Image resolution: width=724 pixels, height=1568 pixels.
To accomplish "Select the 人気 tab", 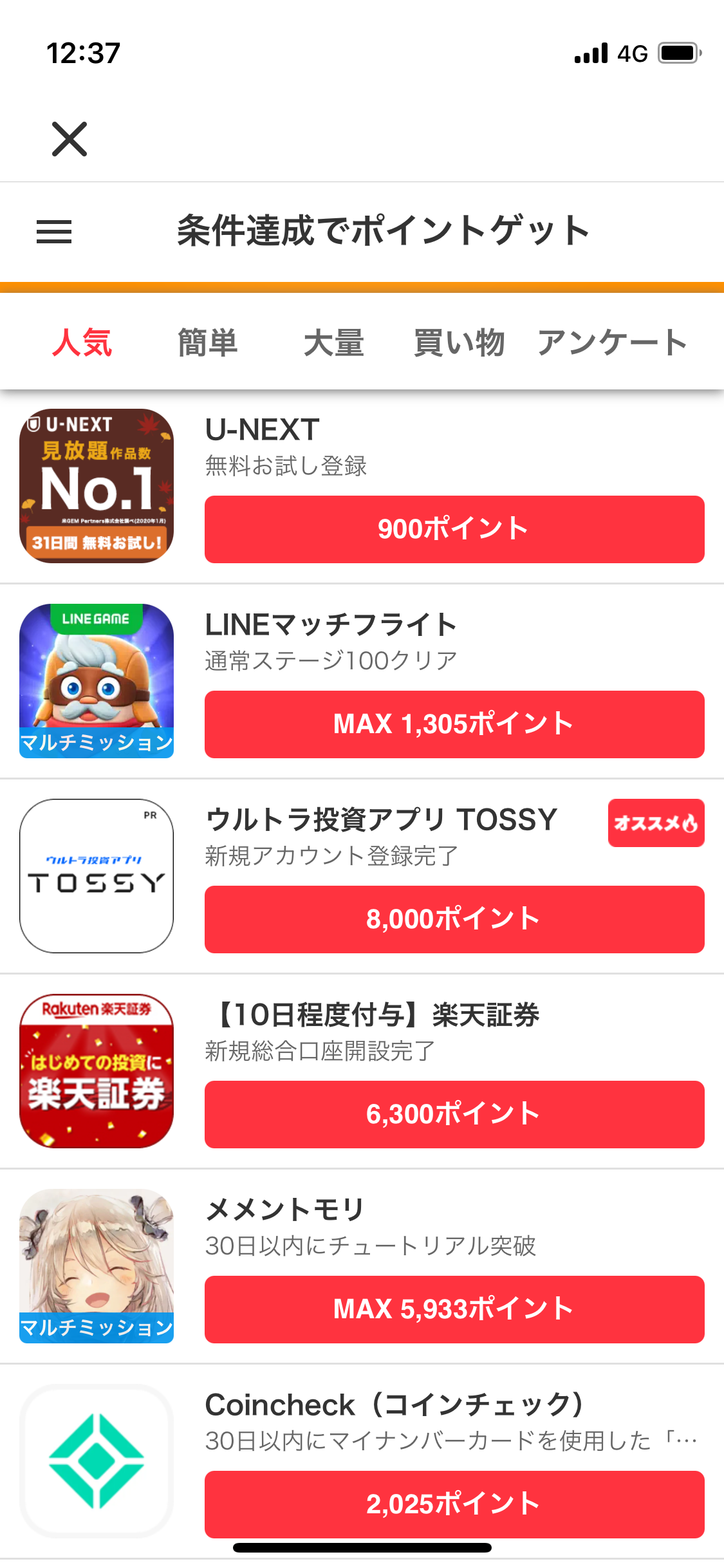I will click(x=82, y=342).
